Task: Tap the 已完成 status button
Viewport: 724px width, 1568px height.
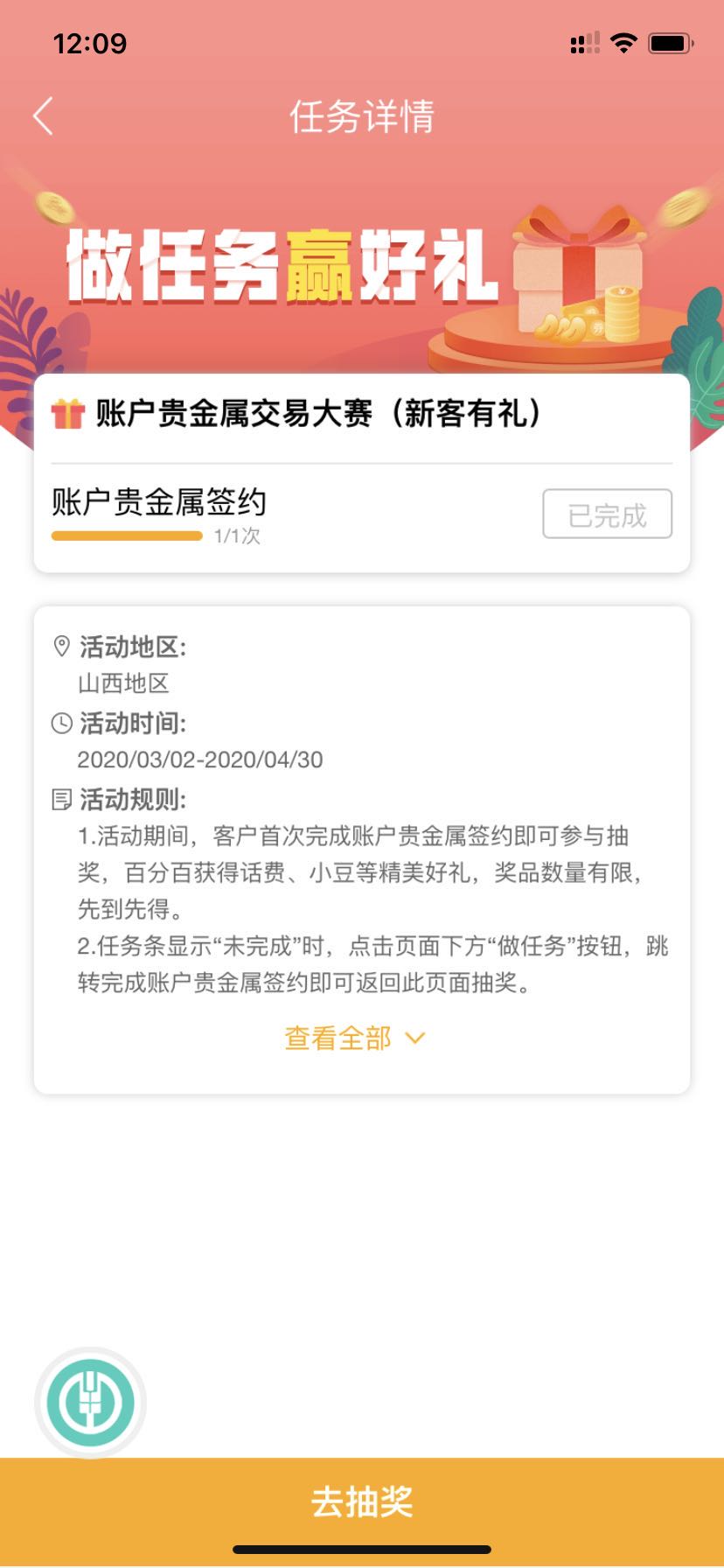Action: click(607, 514)
